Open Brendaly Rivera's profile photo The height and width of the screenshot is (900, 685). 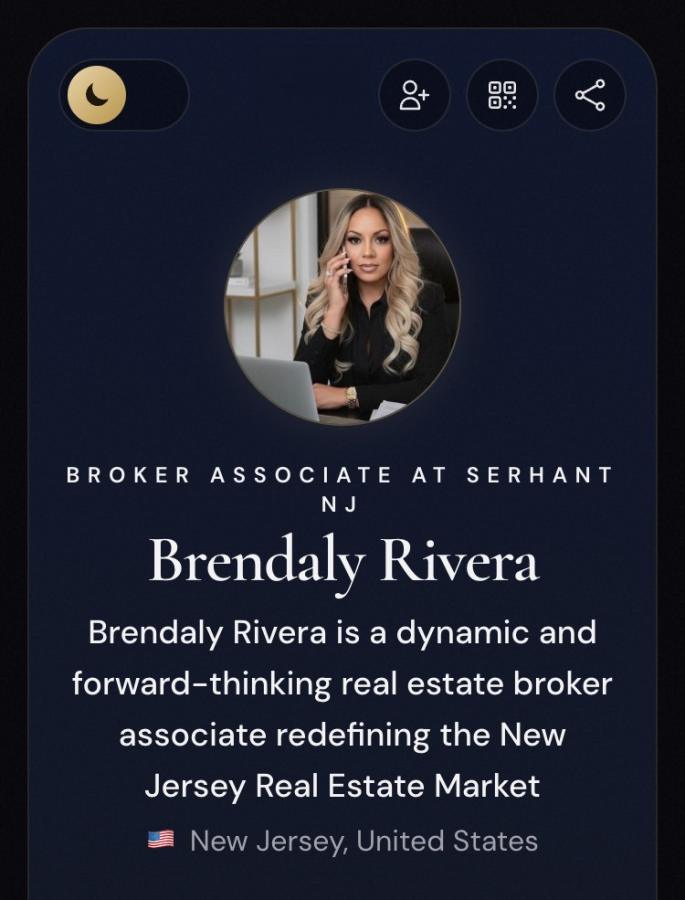tap(342, 307)
